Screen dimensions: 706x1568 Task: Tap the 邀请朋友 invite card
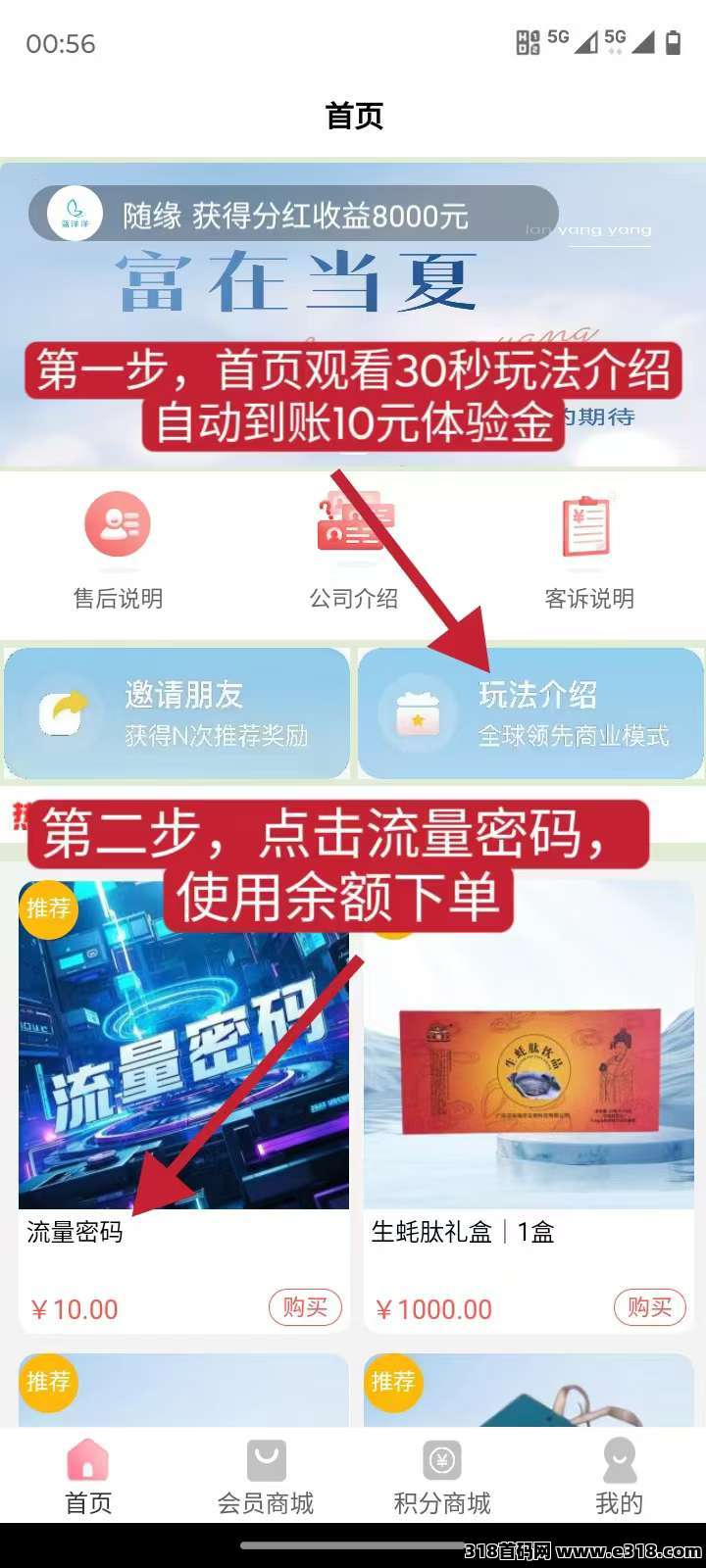coord(176,713)
